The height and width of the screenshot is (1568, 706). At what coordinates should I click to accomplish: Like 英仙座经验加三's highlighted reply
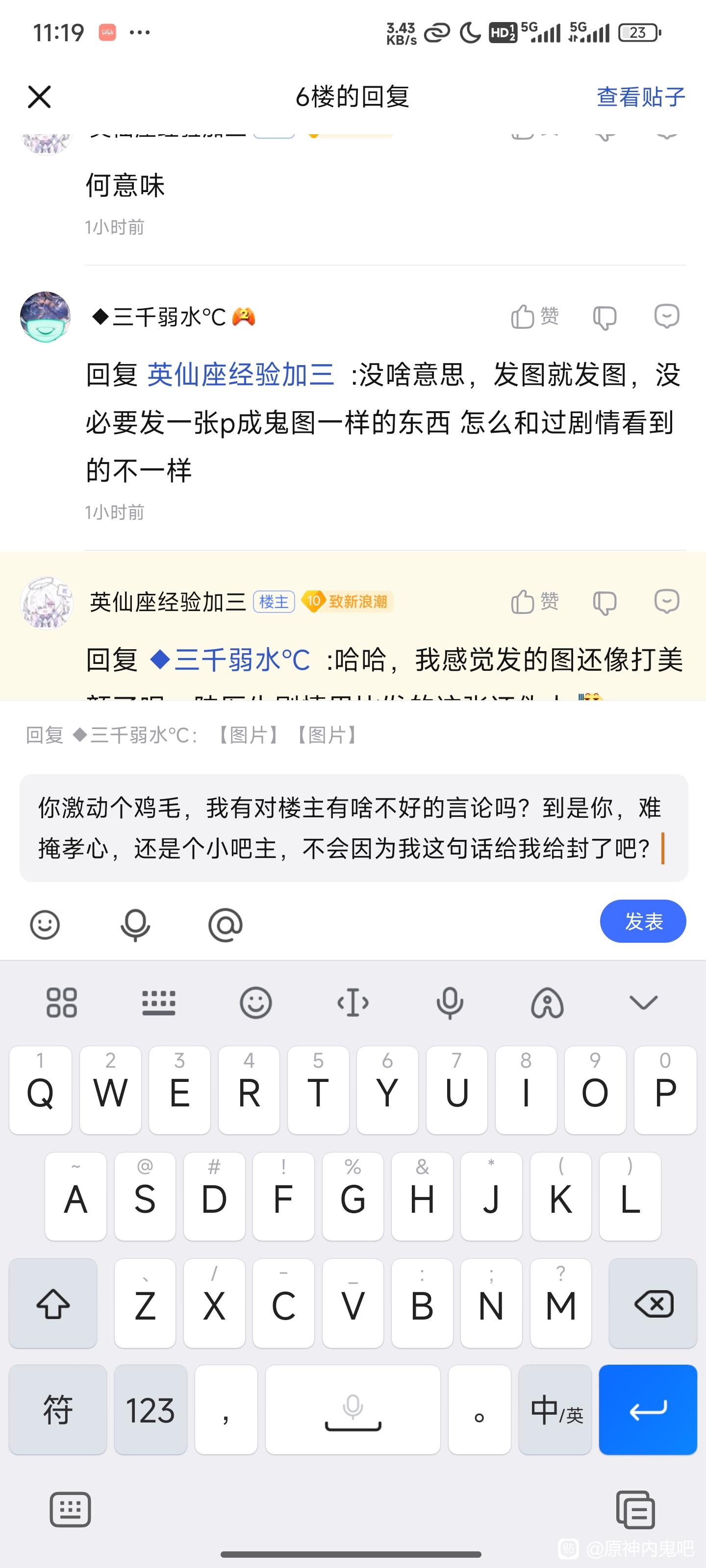coord(534,601)
